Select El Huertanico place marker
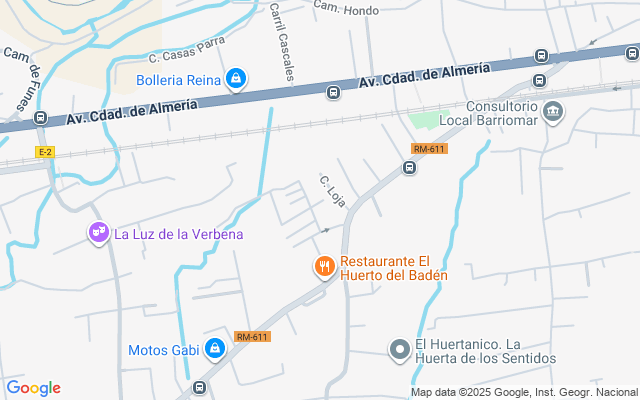 (399, 349)
